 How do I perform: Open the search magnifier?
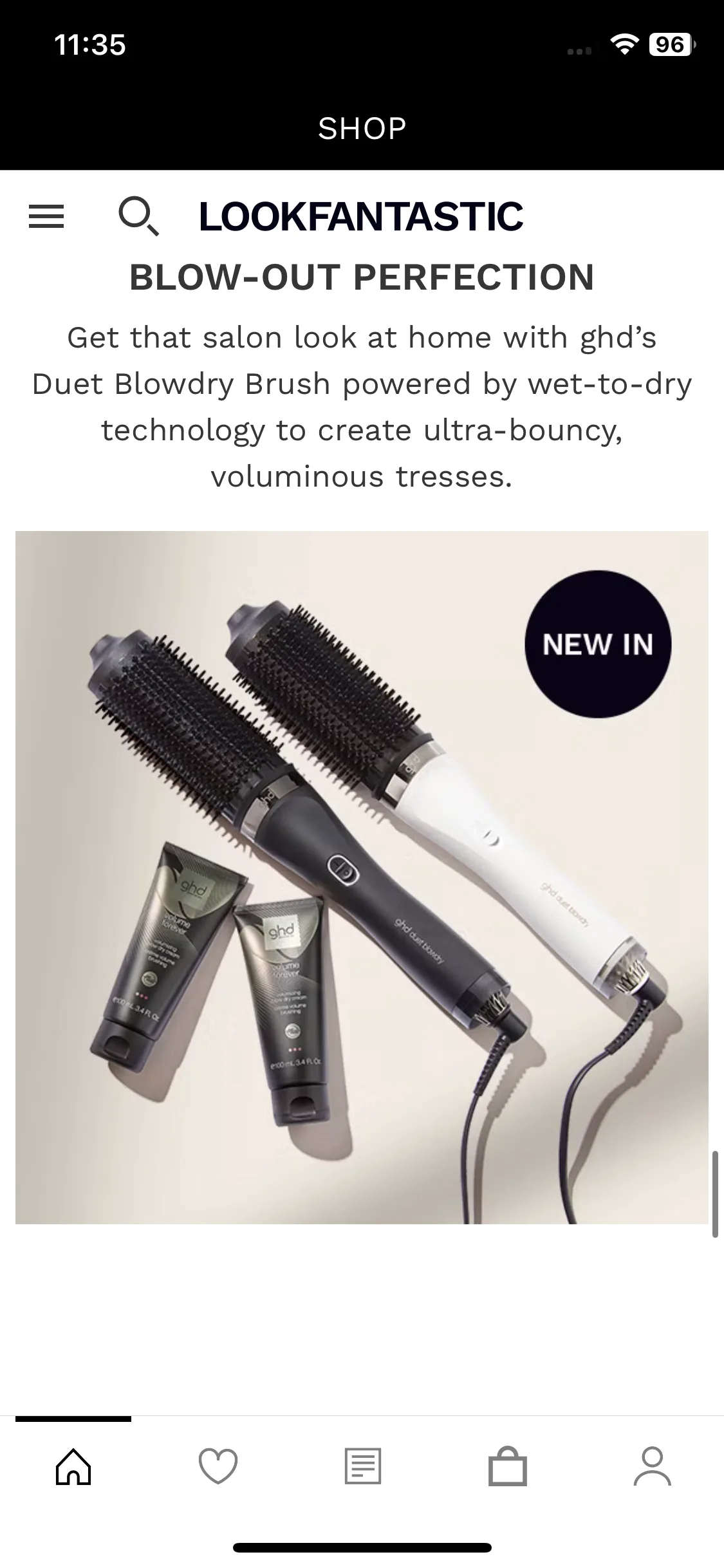[138, 216]
